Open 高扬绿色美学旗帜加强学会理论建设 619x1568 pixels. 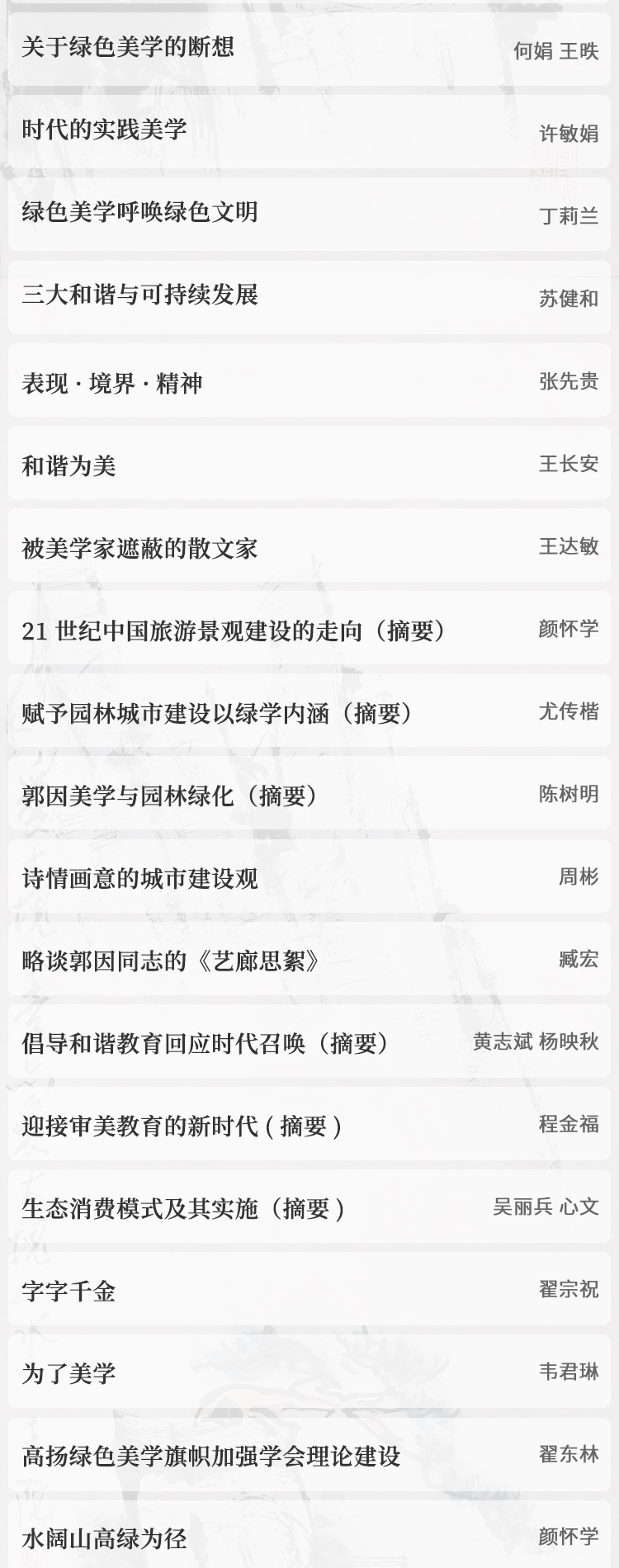click(x=211, y=1456)
